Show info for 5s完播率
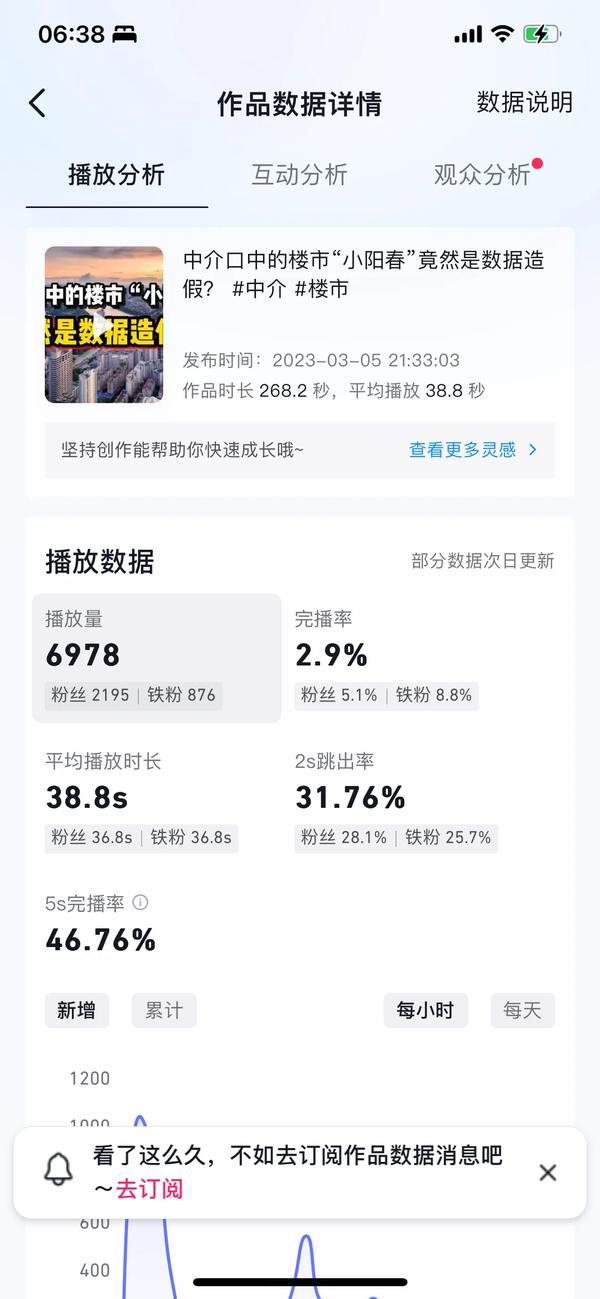Viewport: 600px width, 1299px height. point(140,902)
